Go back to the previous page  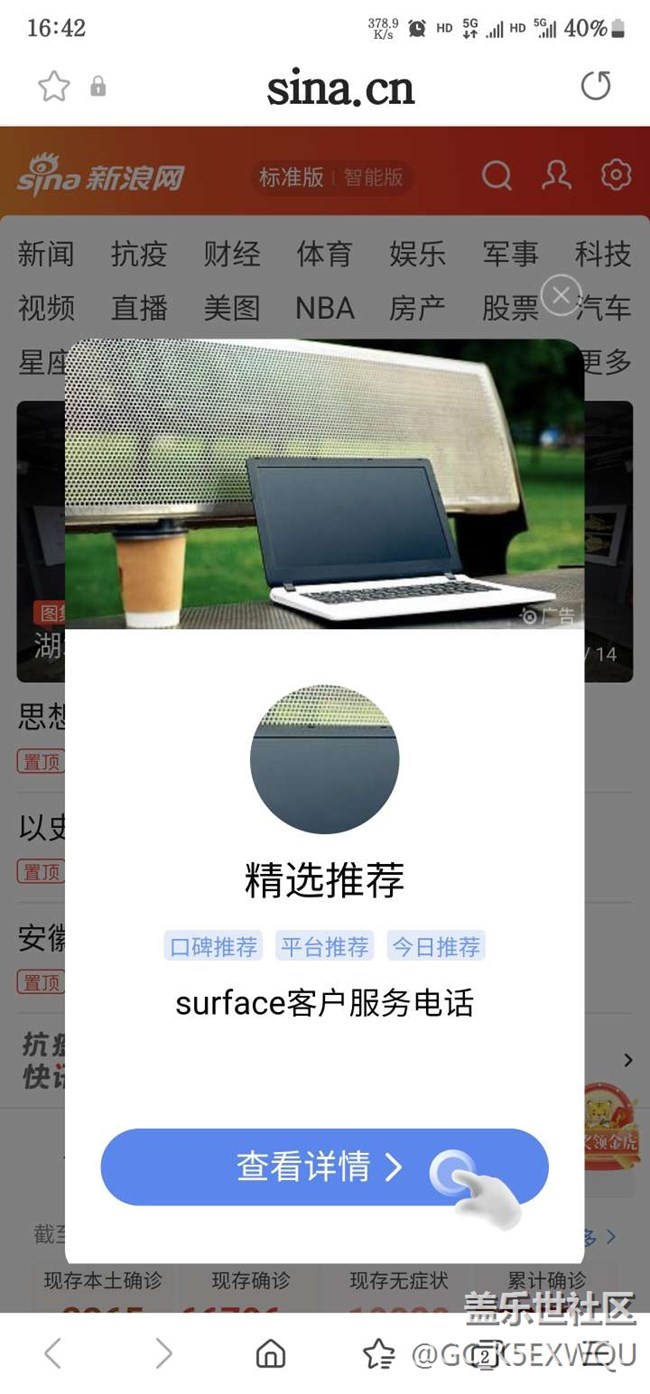point(53,1354)
